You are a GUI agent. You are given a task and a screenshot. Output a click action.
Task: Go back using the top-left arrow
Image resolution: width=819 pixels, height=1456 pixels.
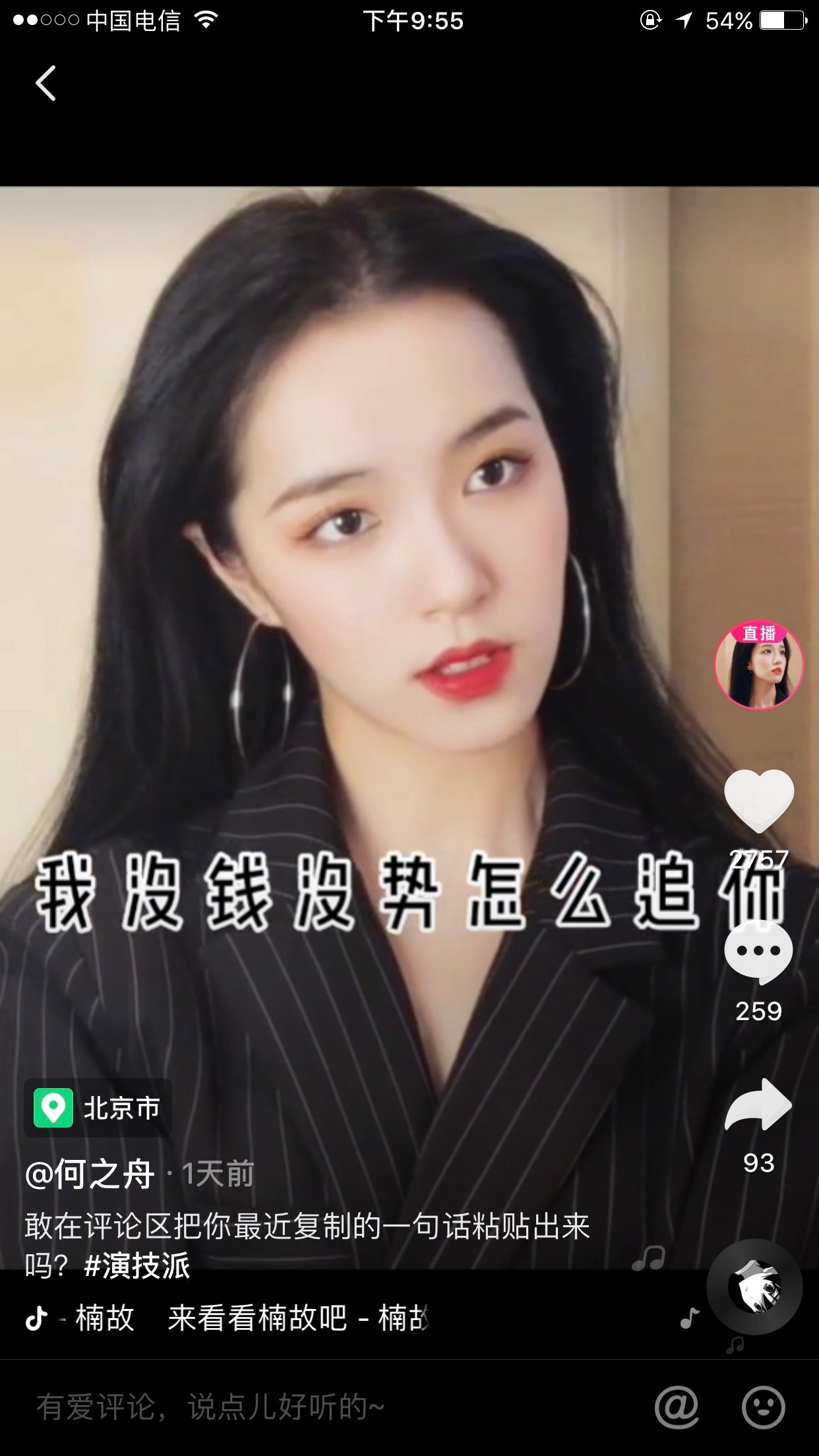pyautogui.click(x=45, y=84)
